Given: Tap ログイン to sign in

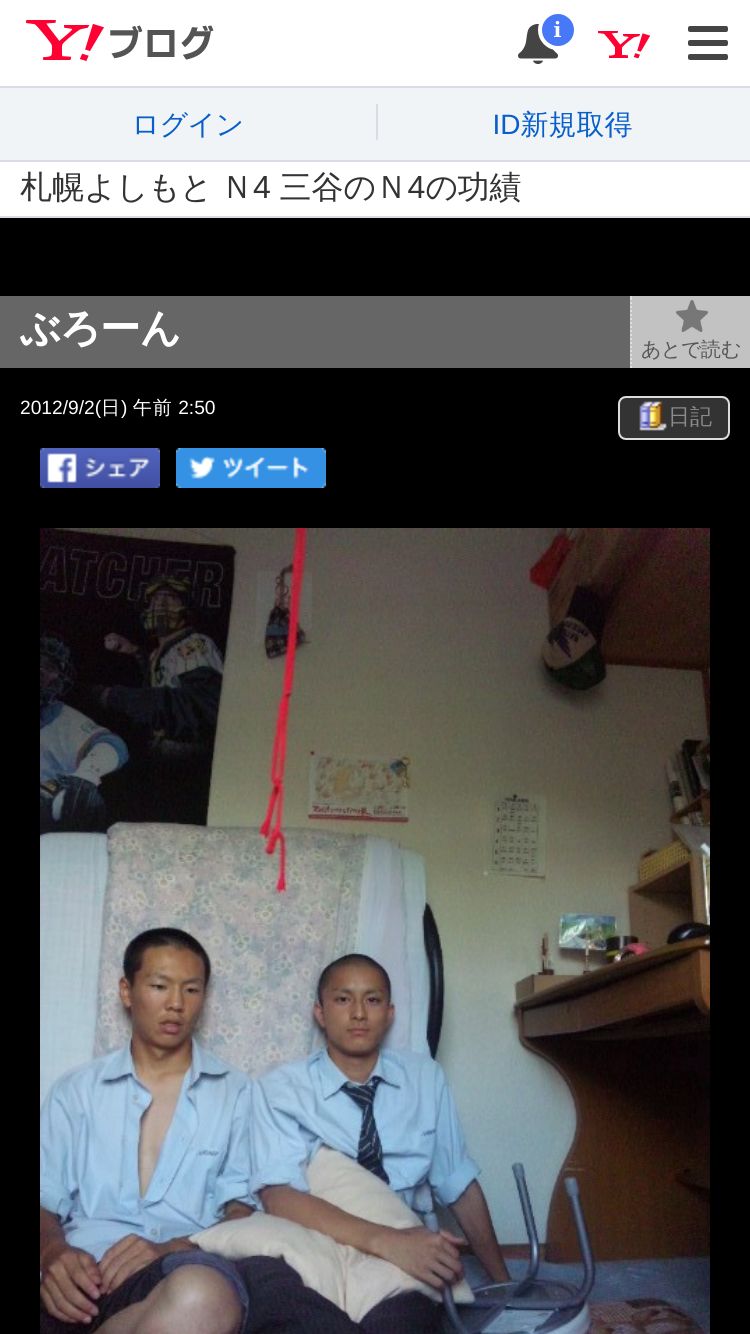Looking at the screenshot, I should (188, 124).
